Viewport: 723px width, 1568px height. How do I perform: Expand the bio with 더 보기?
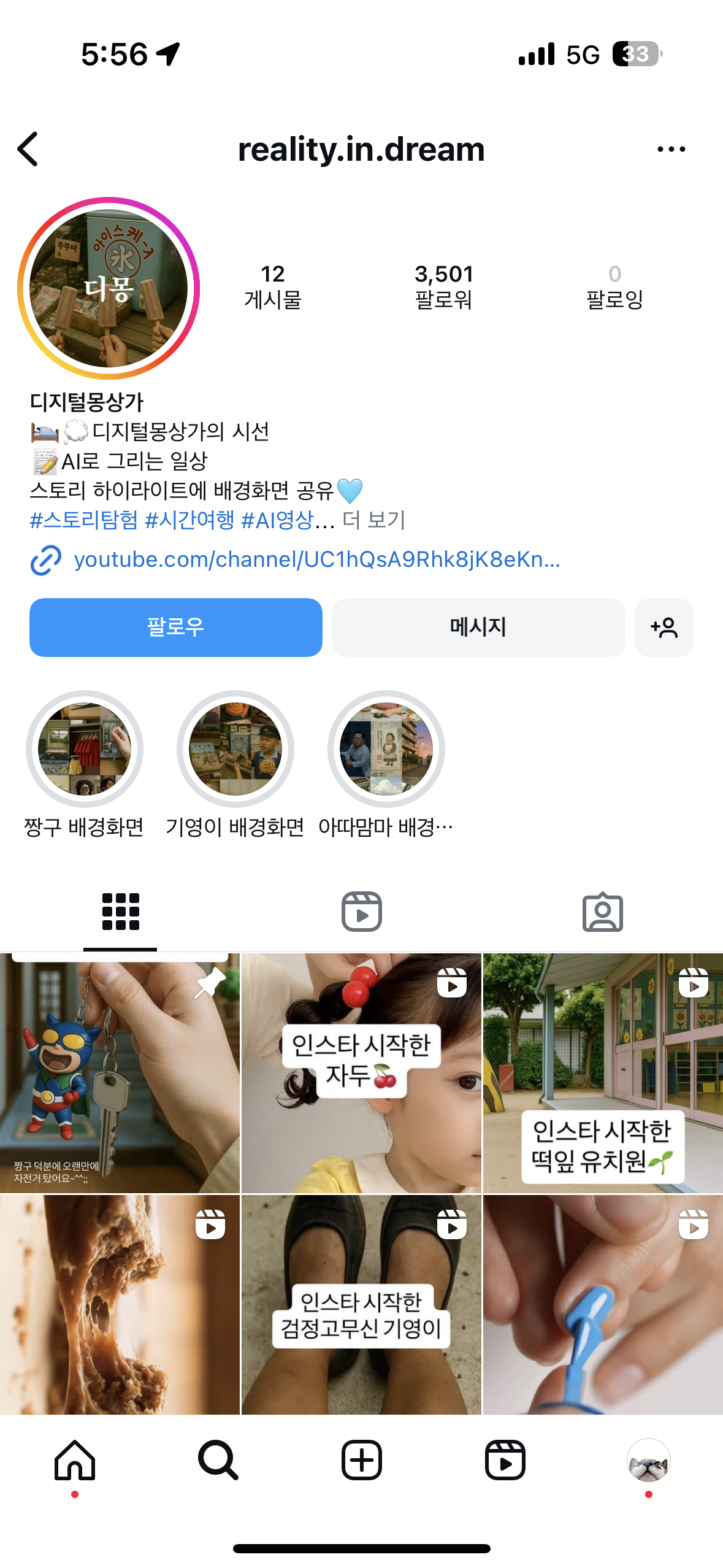pyautogui.click(x=374, y=520)
